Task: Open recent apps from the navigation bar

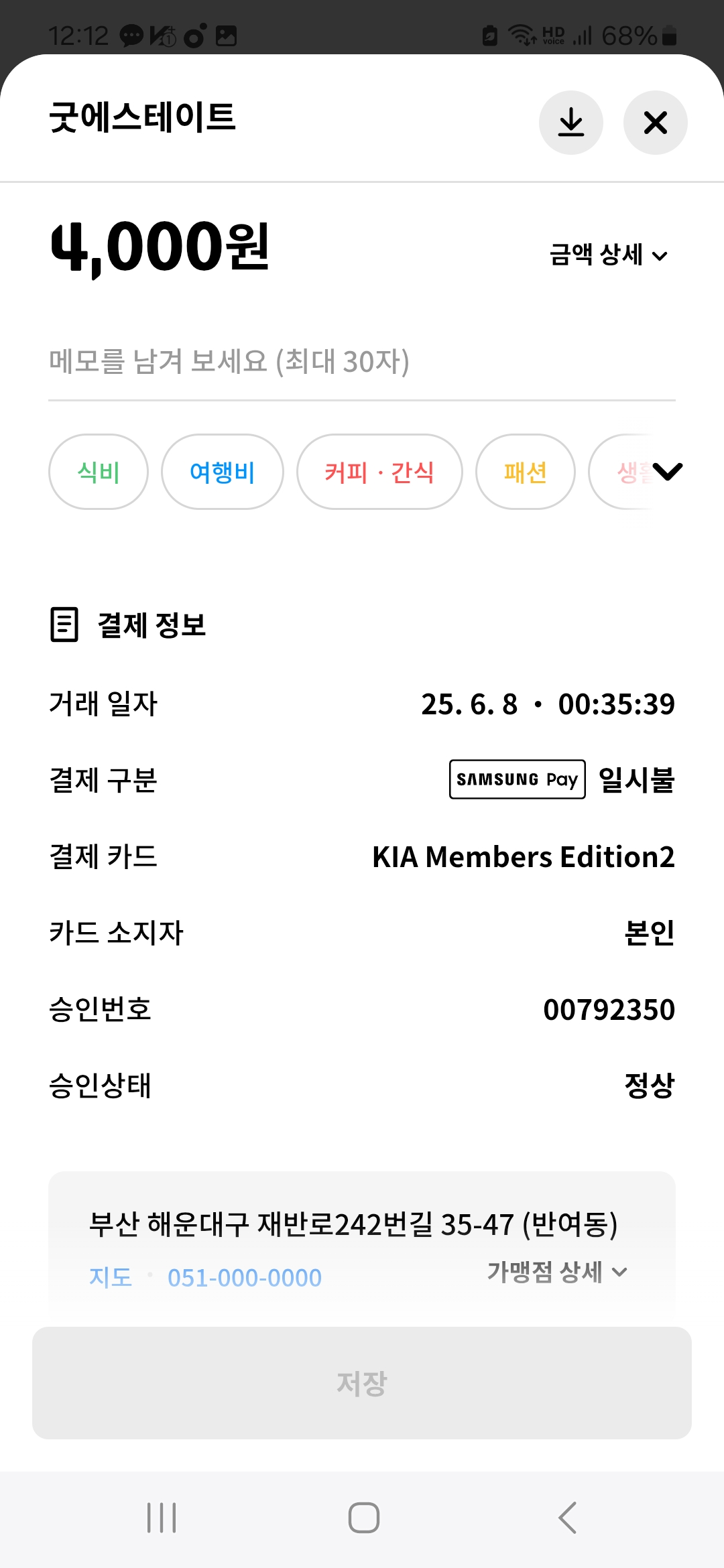Action: [162, 1518]
